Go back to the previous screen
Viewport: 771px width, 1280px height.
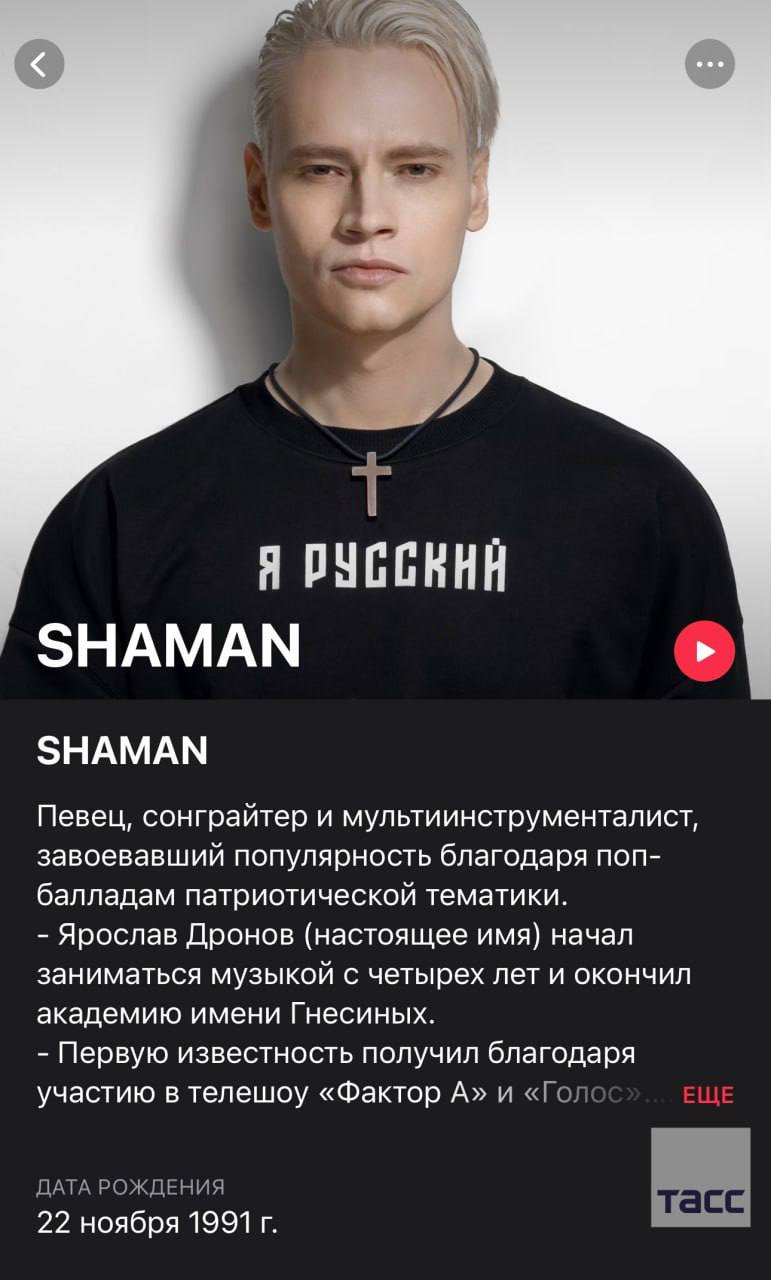coord(39,65)
